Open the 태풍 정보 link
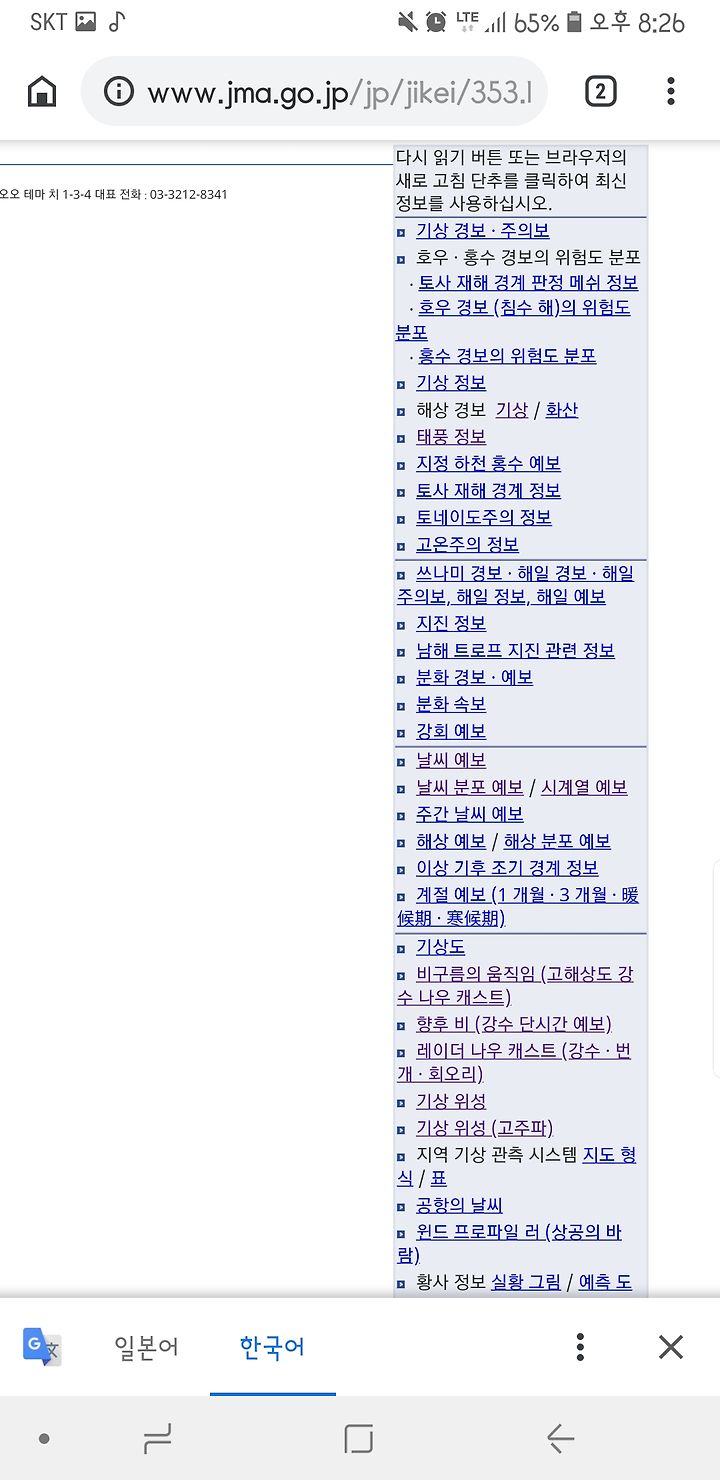 coord(451,437)
